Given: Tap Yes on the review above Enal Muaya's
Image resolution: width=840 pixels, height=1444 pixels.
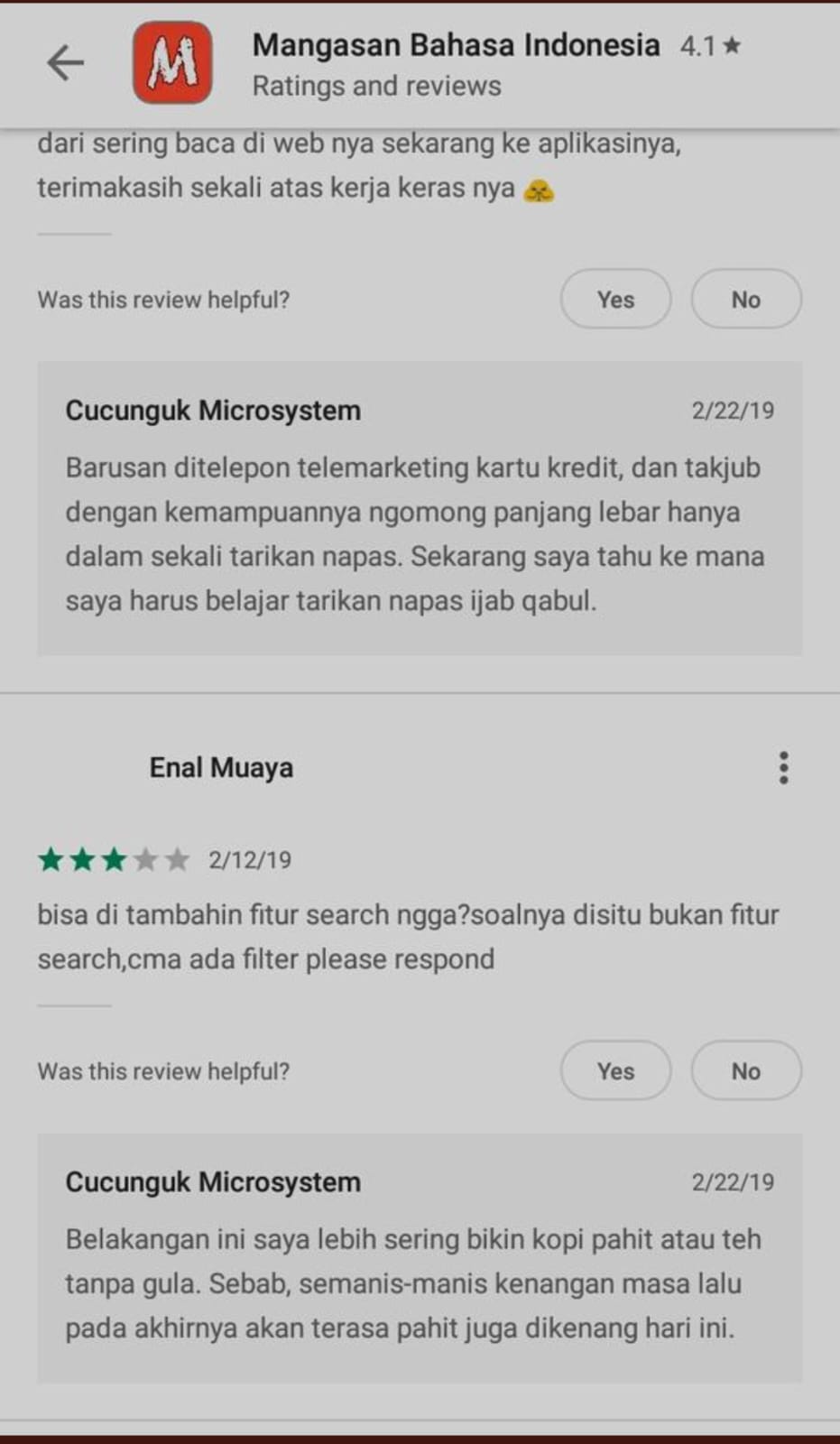Looking at the screenshot, I should [615, 300].
